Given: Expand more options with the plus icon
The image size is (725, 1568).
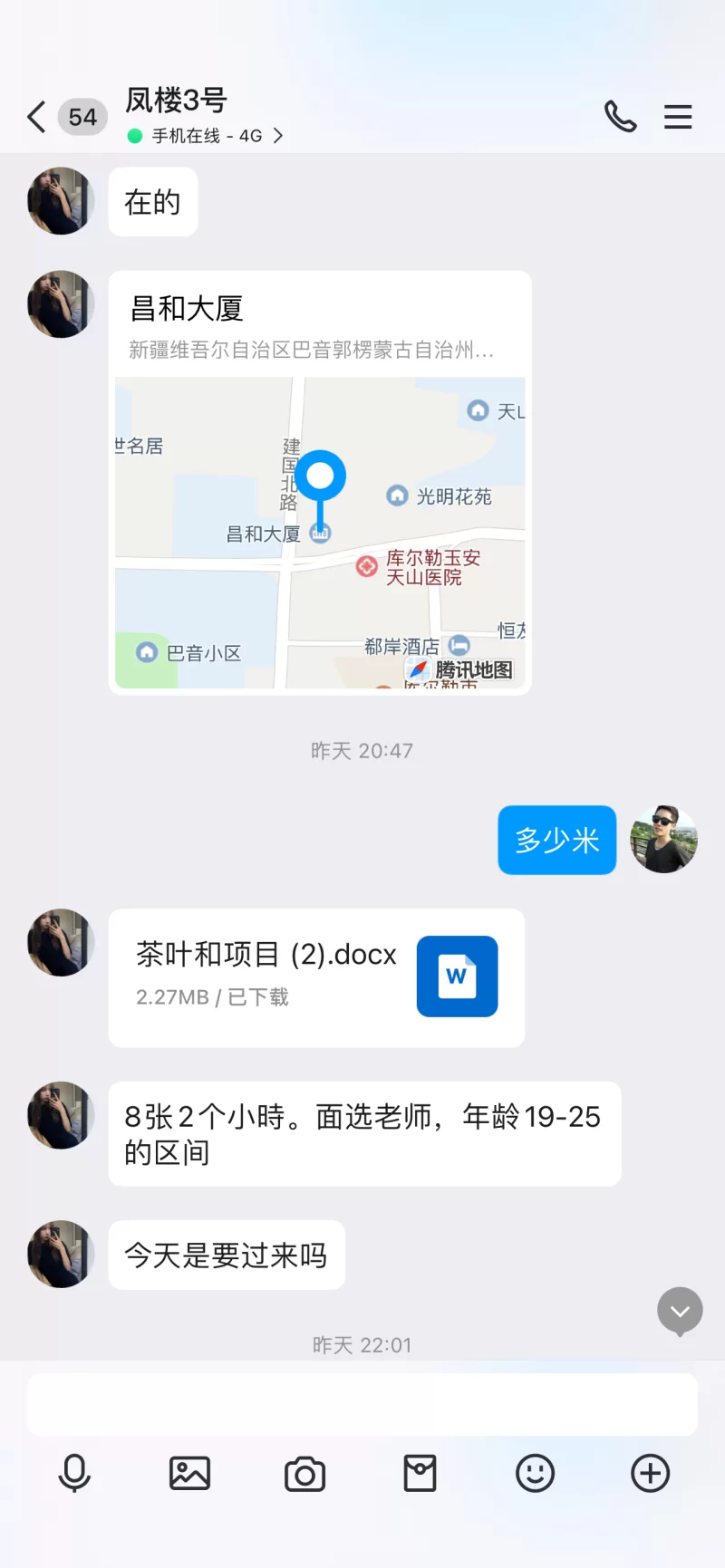Looking at the screenshot, I should coord(650,1474).
